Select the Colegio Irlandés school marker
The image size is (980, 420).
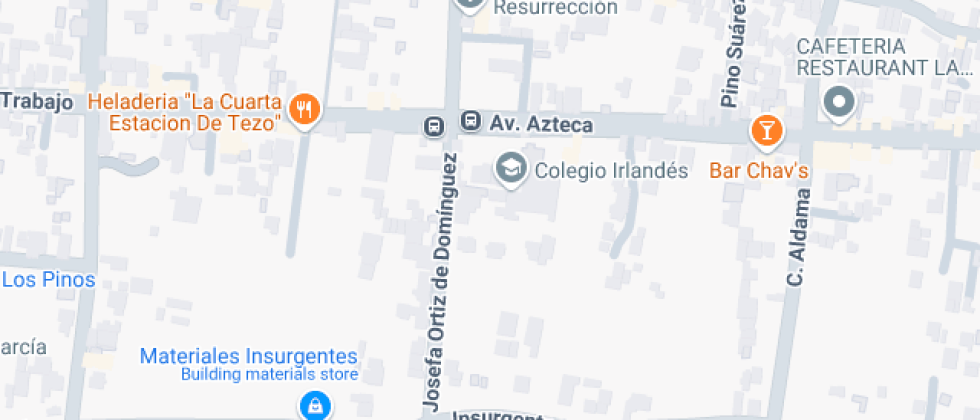(512, 169)
